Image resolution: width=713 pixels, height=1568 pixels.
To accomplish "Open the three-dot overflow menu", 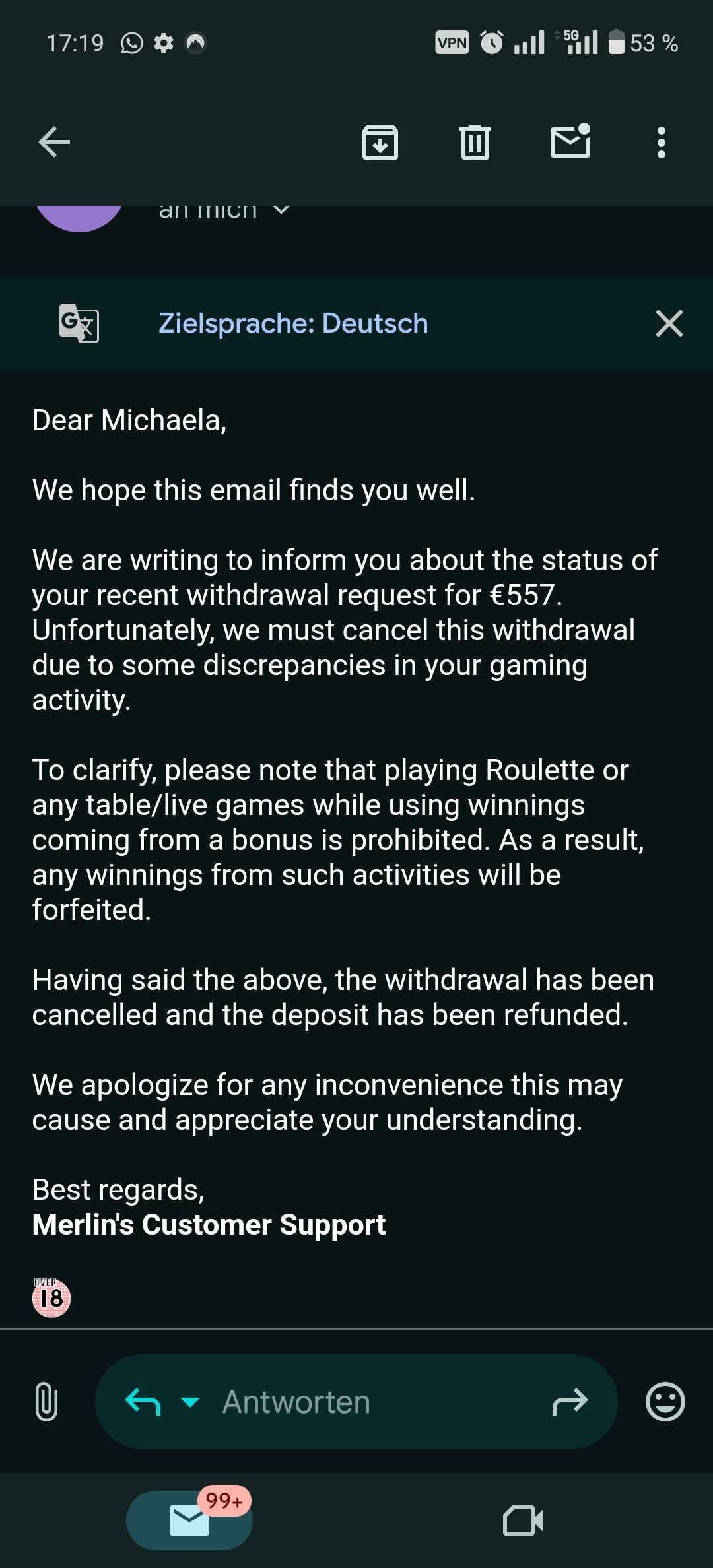I will point(661,142).
